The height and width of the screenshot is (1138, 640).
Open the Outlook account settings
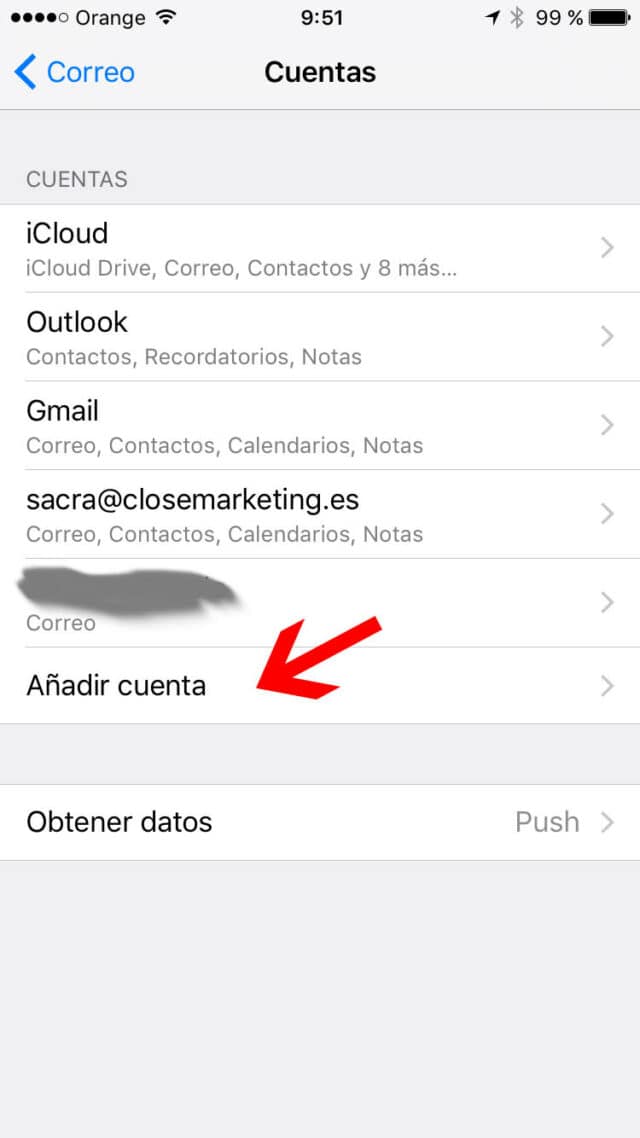pos(320,337)
